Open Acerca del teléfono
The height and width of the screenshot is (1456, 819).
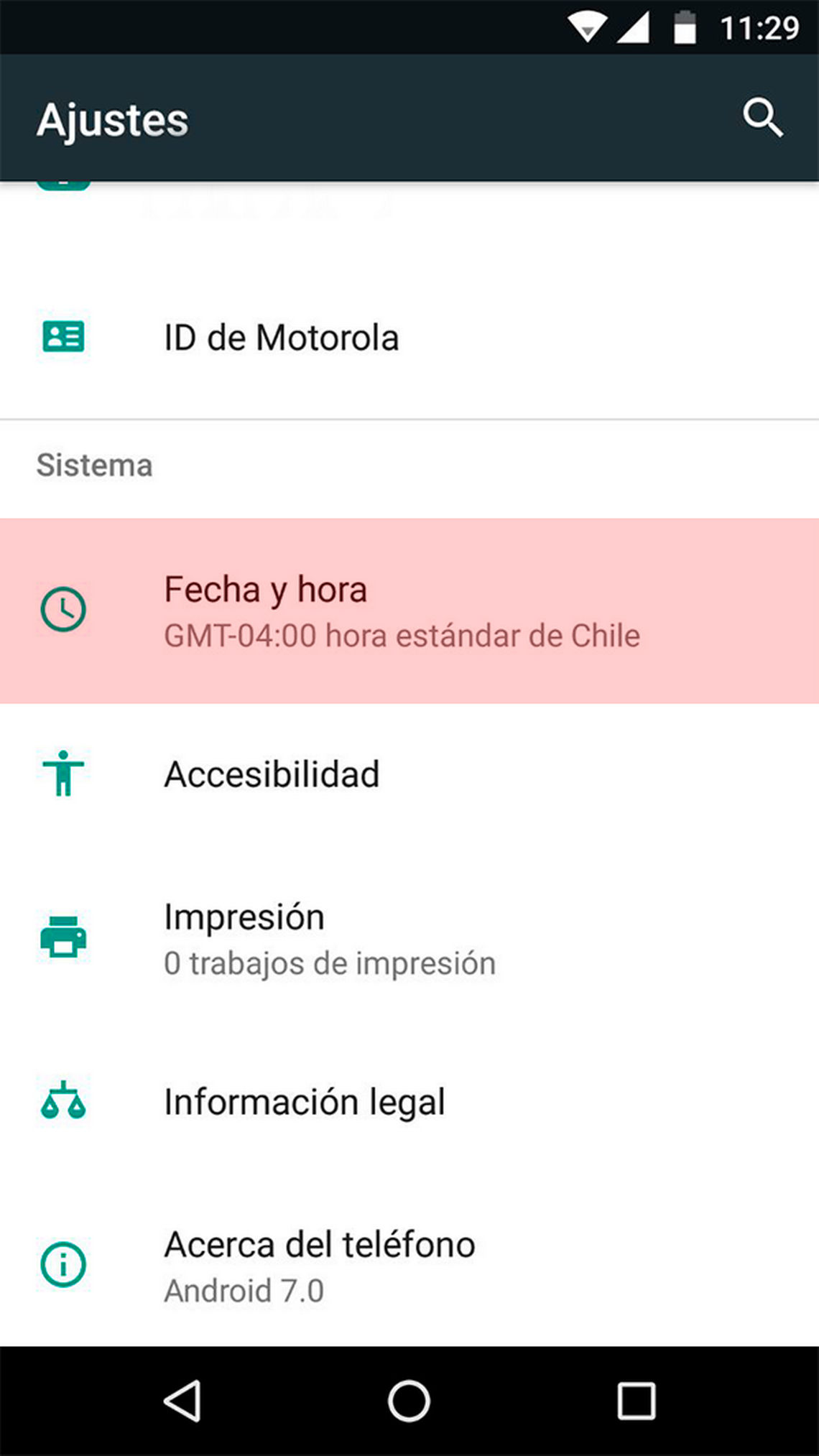click(x=319, y=1266)
